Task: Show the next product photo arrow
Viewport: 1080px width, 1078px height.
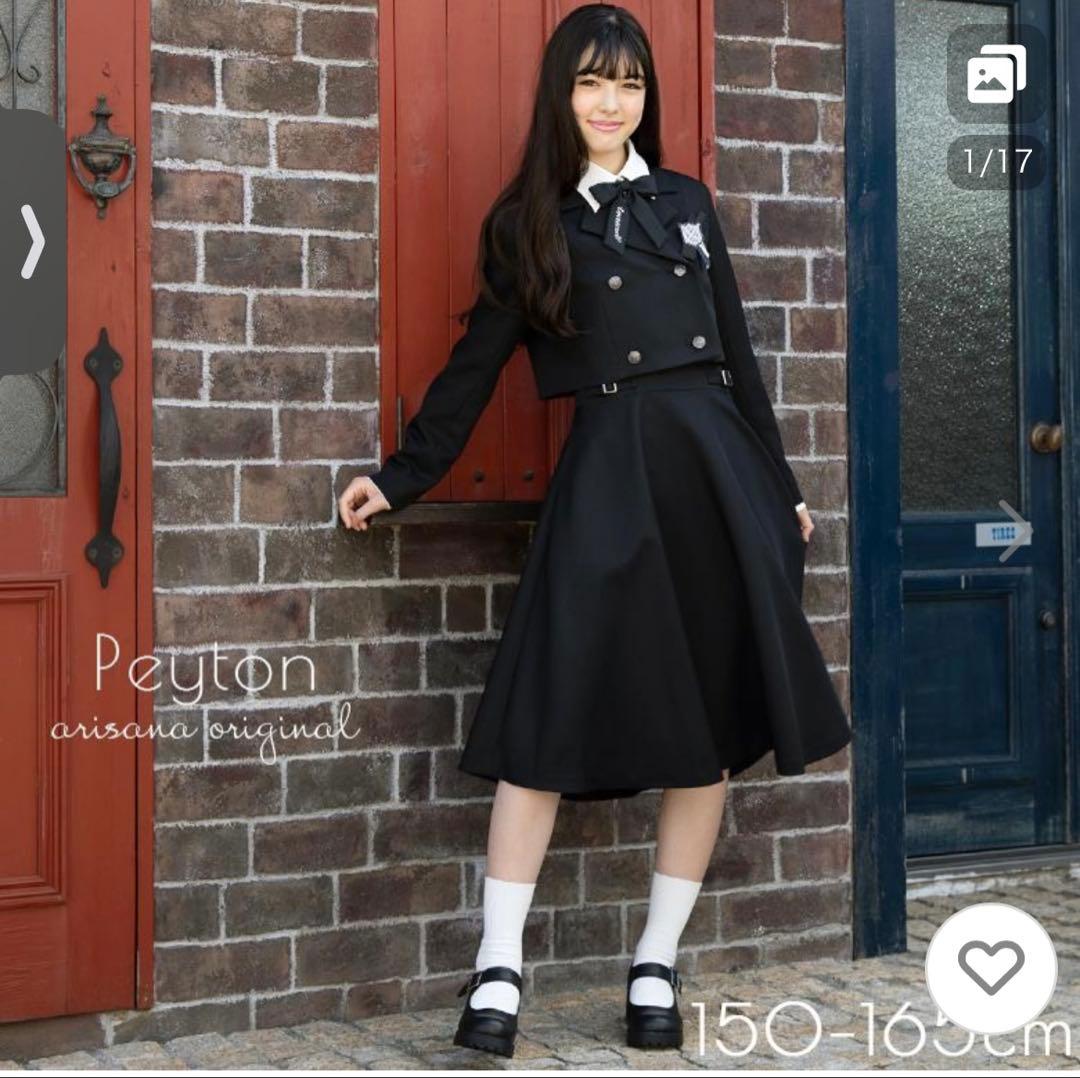Action: 1014,531
